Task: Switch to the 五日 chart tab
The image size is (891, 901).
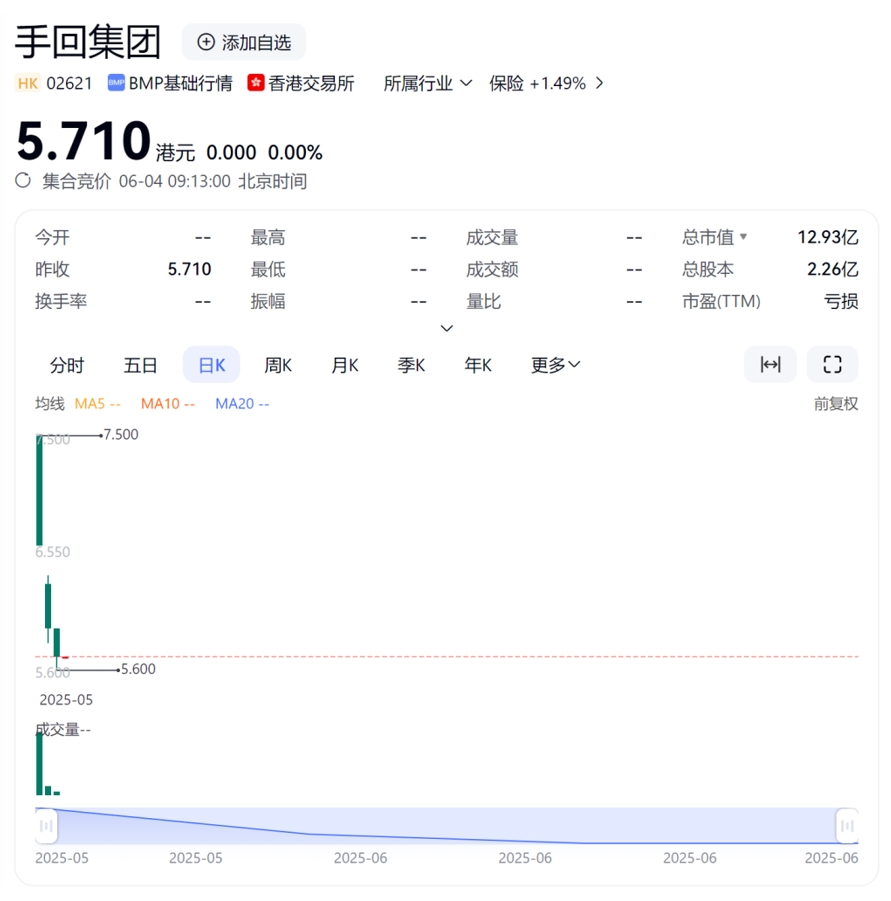Action: (141, 365)
